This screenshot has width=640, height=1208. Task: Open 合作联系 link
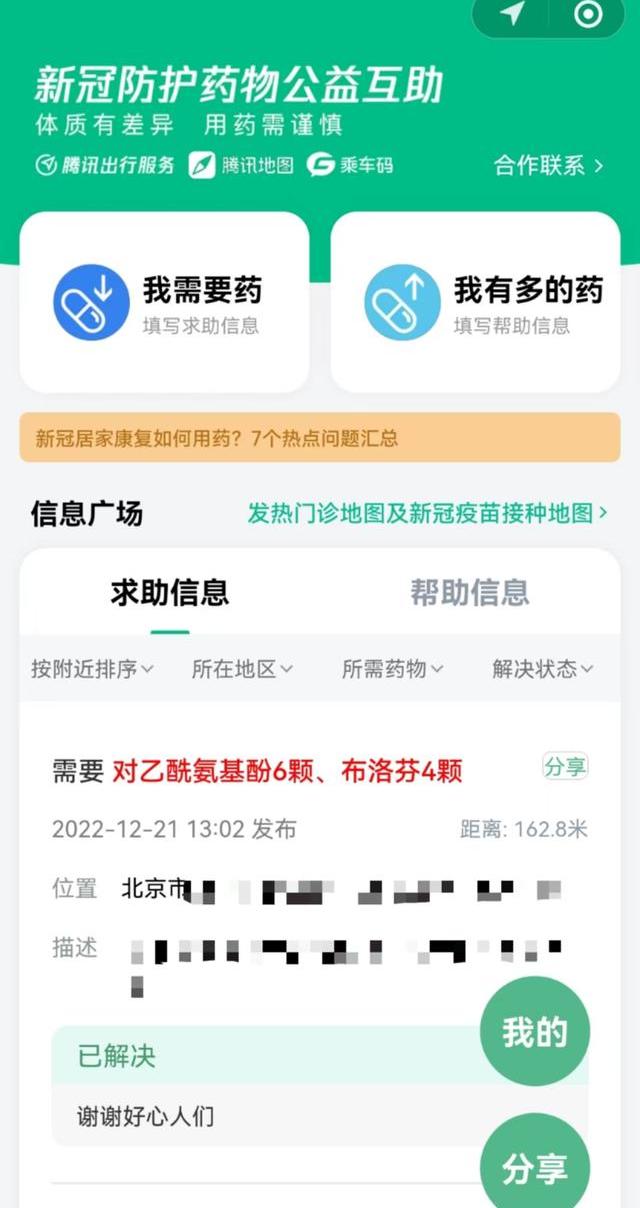(549, 165)
